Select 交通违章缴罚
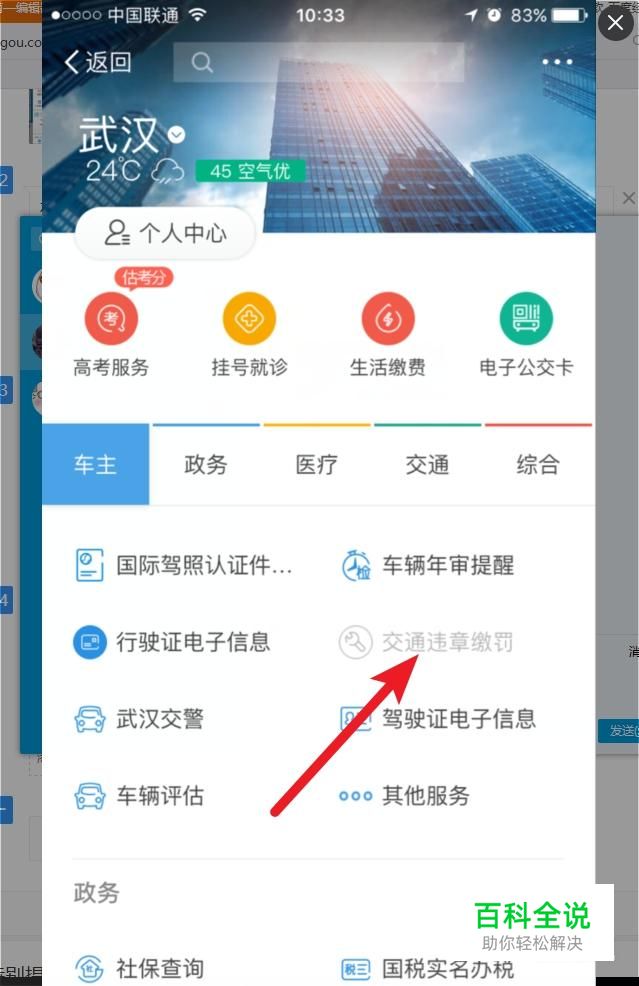 click(426, 642)
